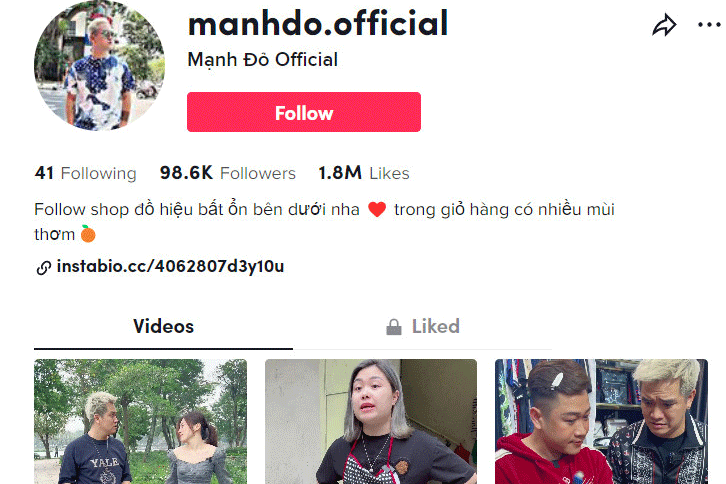The width and height of the screenshot is (726, 484).
Task: Open the instabio.cc bio link
Action: coord(170,267)
